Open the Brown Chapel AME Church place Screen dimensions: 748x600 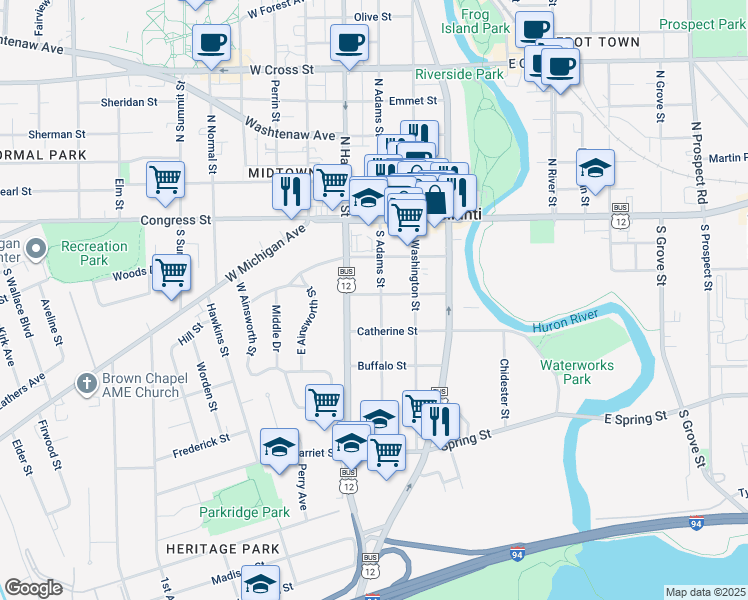point(88,383)
